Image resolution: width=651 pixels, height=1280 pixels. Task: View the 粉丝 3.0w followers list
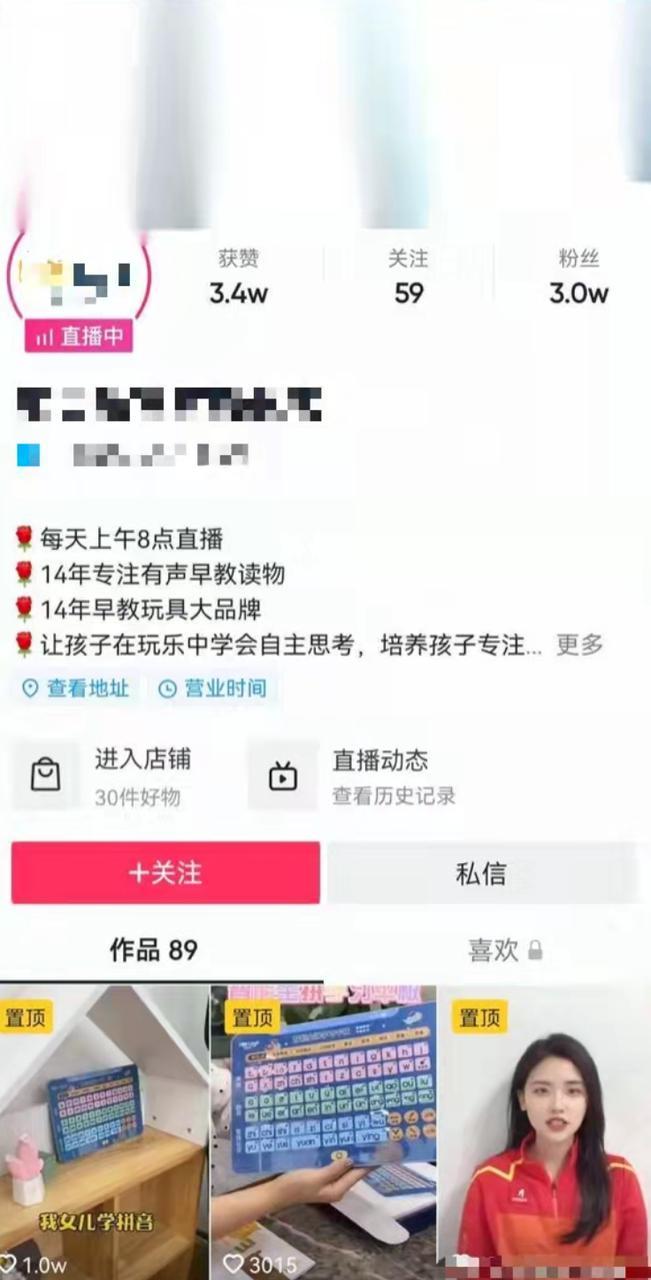tap(578, 278)
